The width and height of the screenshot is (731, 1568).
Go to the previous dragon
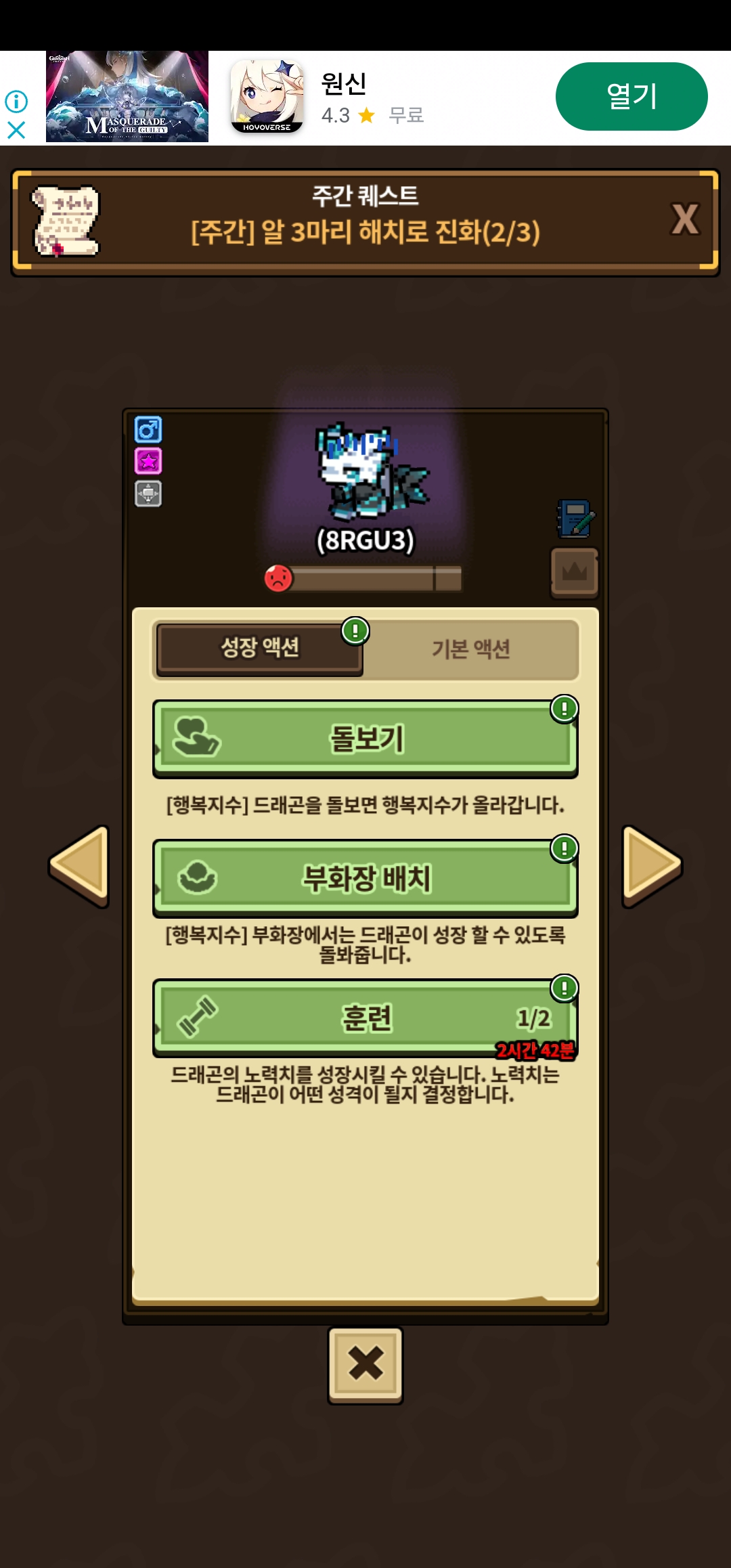[x=81, y=866]
